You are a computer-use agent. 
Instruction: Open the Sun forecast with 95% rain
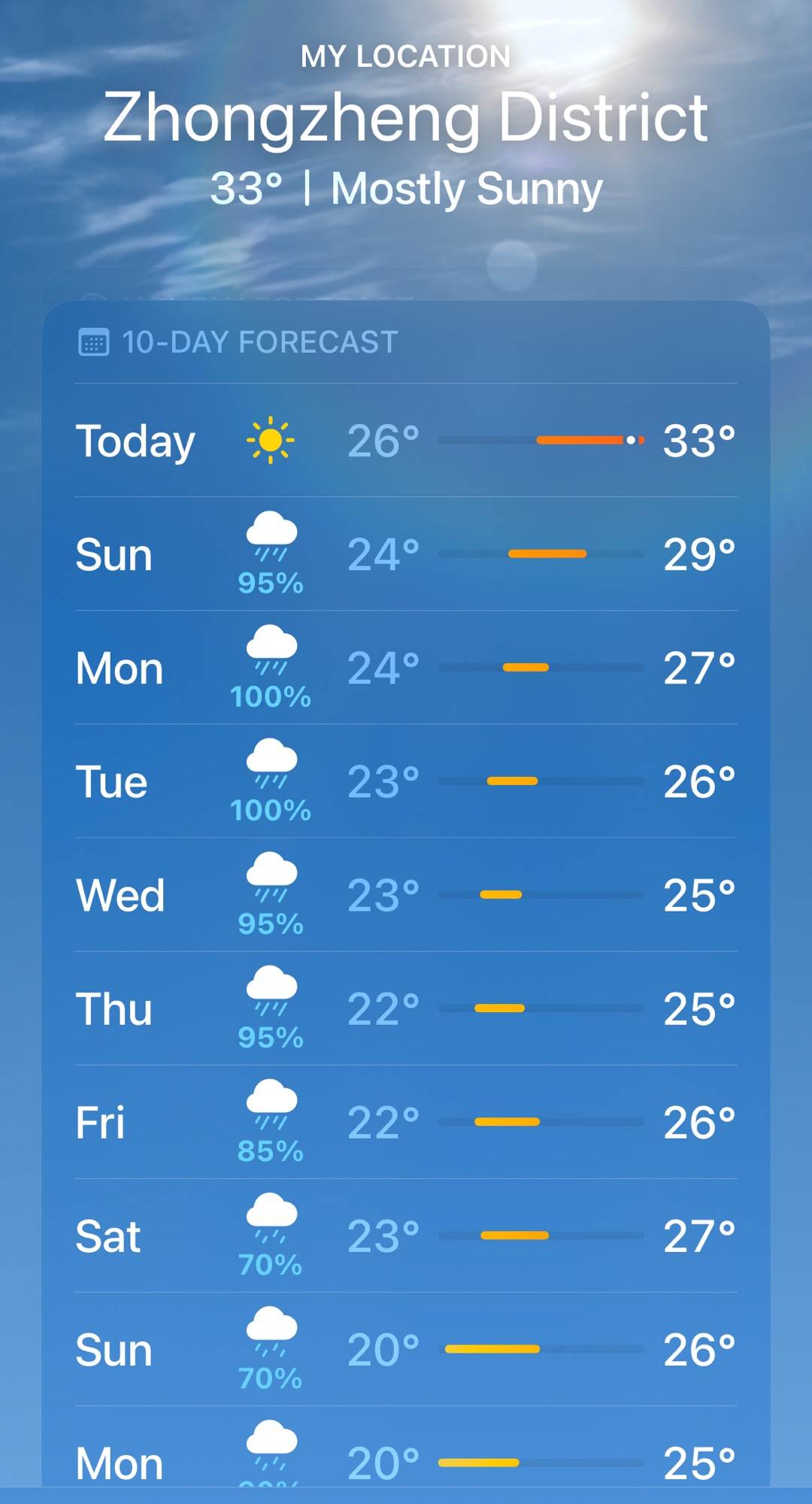point(406,554)
